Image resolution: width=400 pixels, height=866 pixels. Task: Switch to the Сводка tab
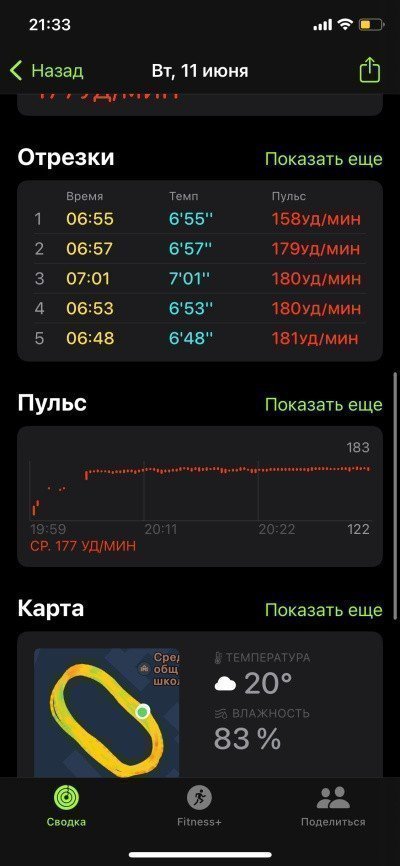pyautogui.click(x=66, y=806)
